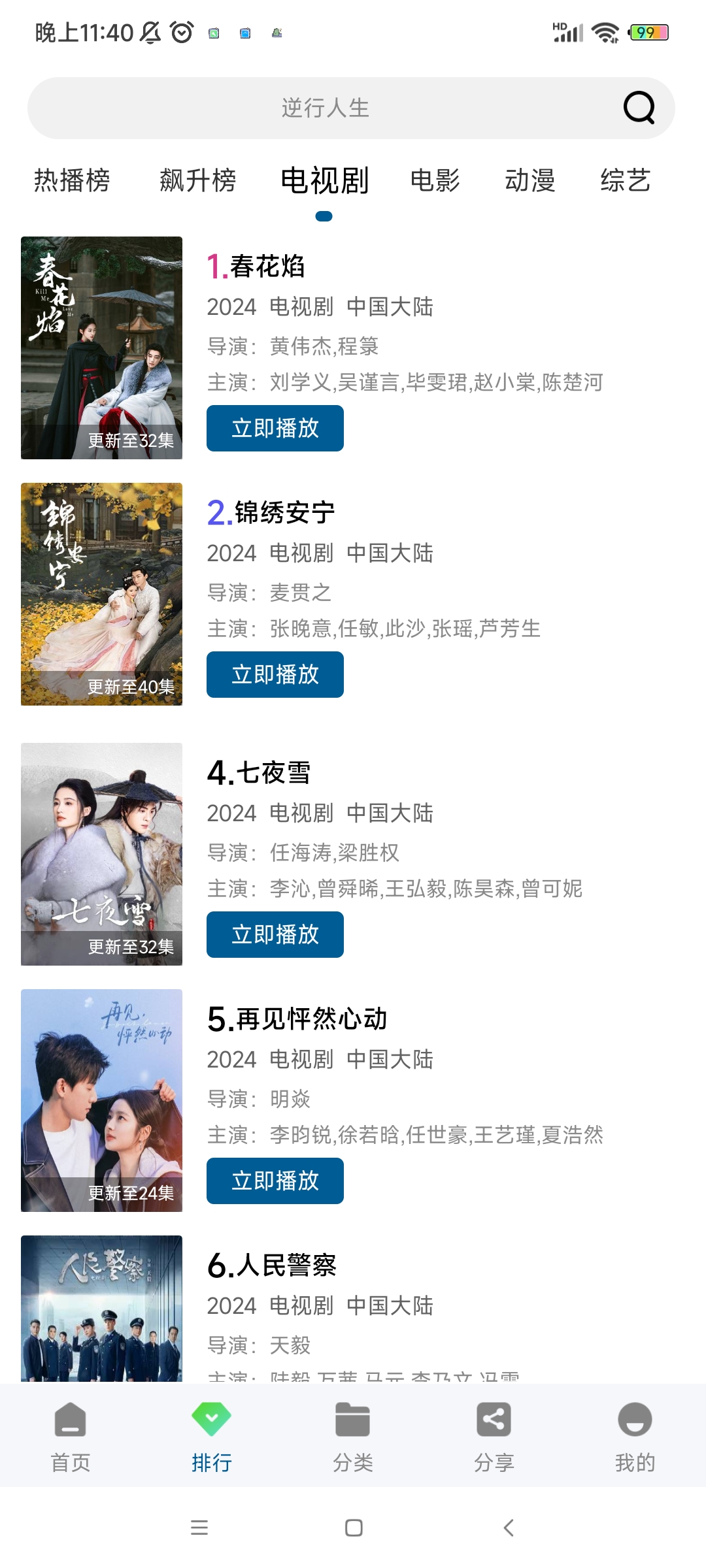The width and height of the screenshot is (706, 1568).
Task: Tap the system back button
Action: [x=509, y=1527]
